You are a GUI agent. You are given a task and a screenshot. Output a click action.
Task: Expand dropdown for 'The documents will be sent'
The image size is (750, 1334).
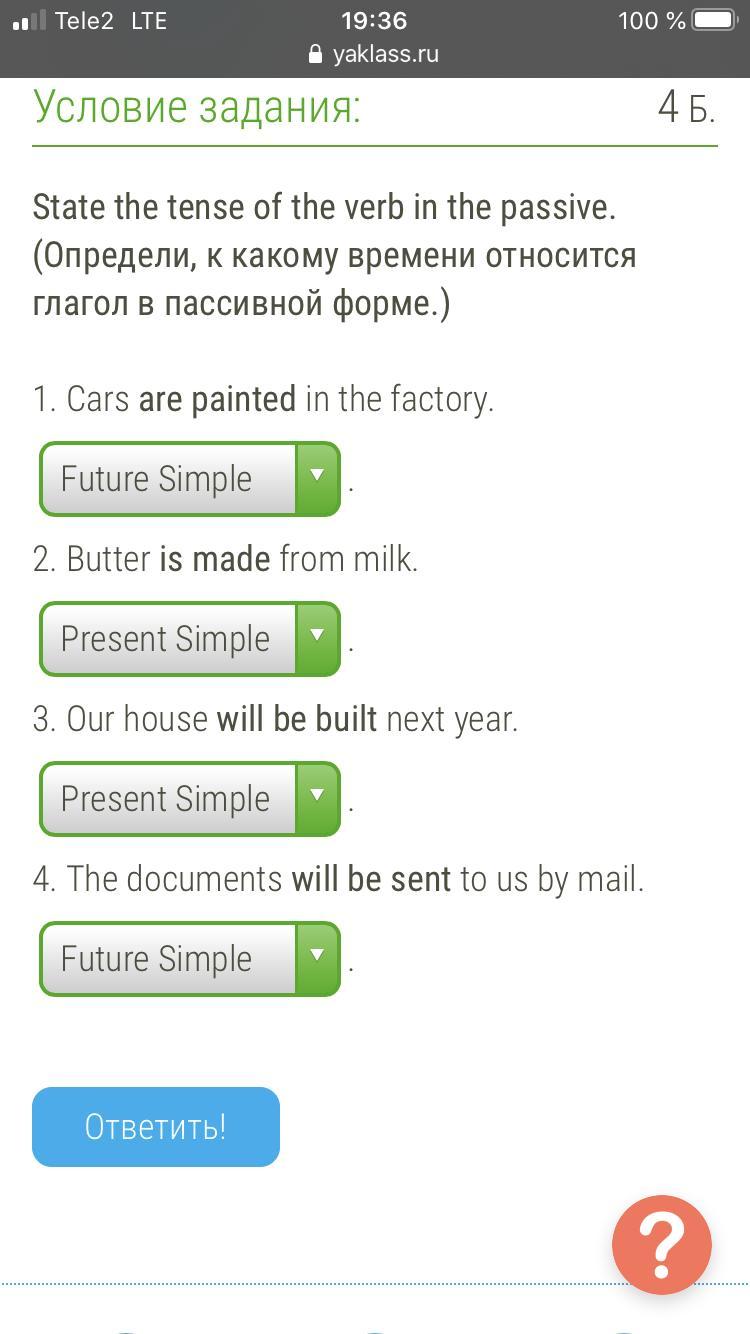coord(190,959)
